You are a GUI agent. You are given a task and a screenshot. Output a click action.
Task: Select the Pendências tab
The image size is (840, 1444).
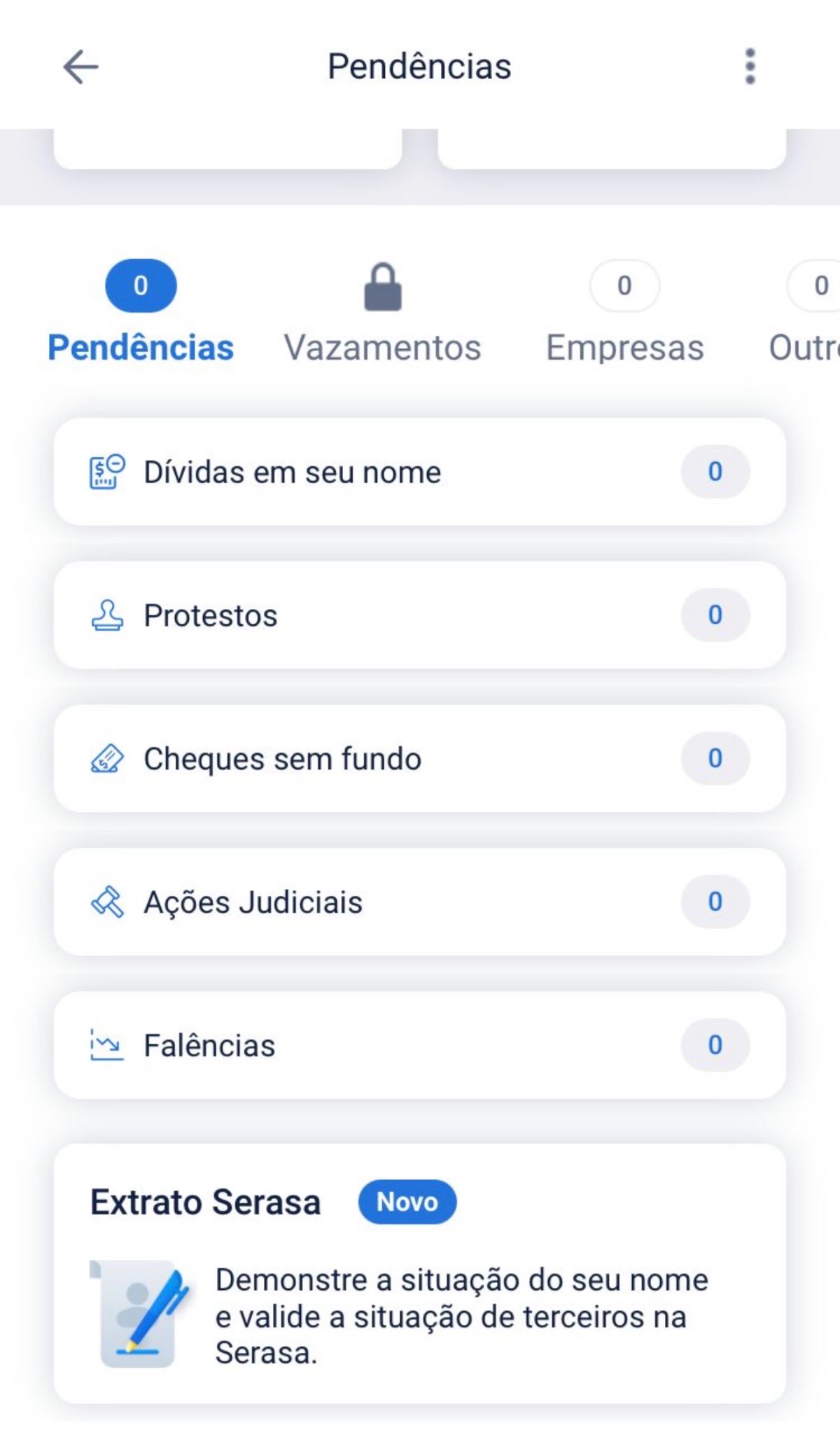[x=140, y=346]
